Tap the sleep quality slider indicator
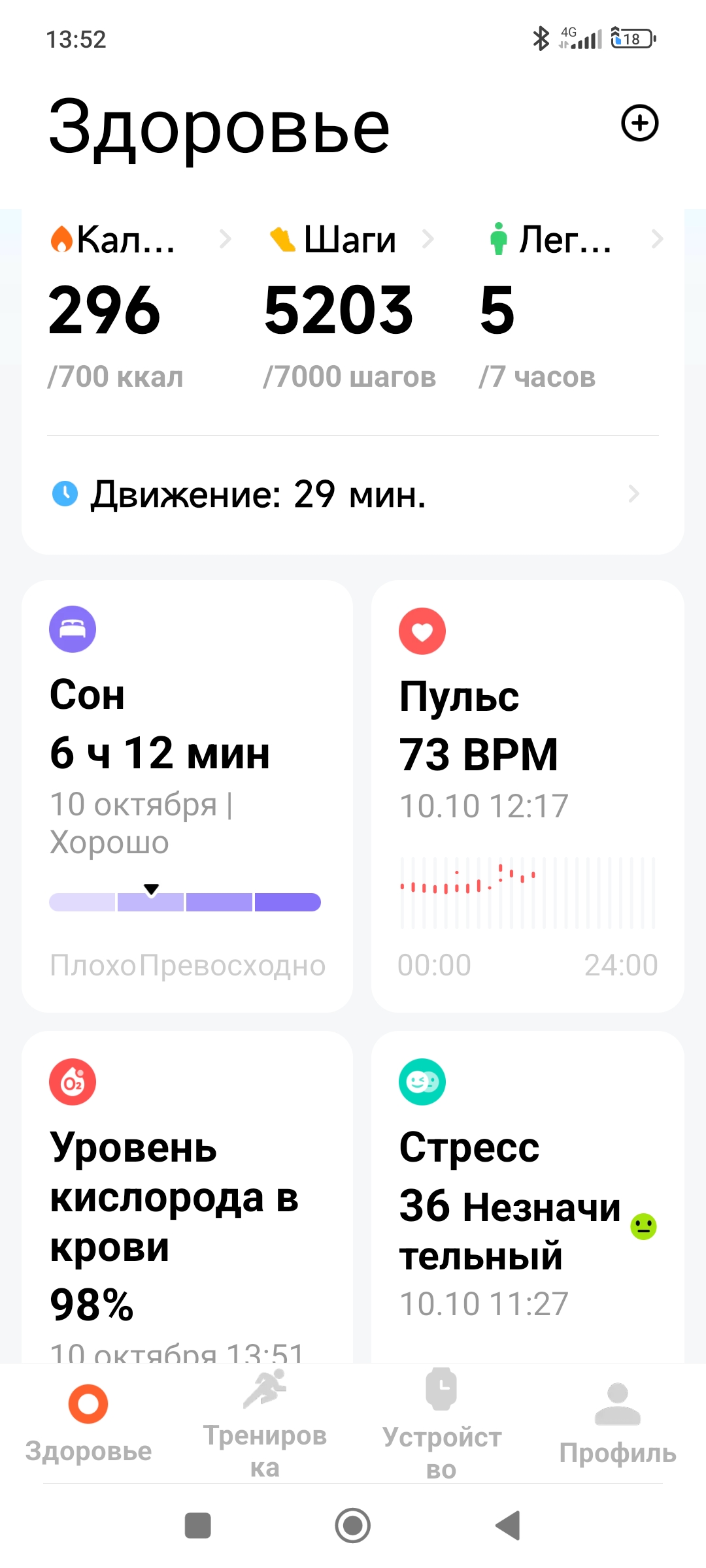Screen dimensions: 706x1568 tap(152, 890)
